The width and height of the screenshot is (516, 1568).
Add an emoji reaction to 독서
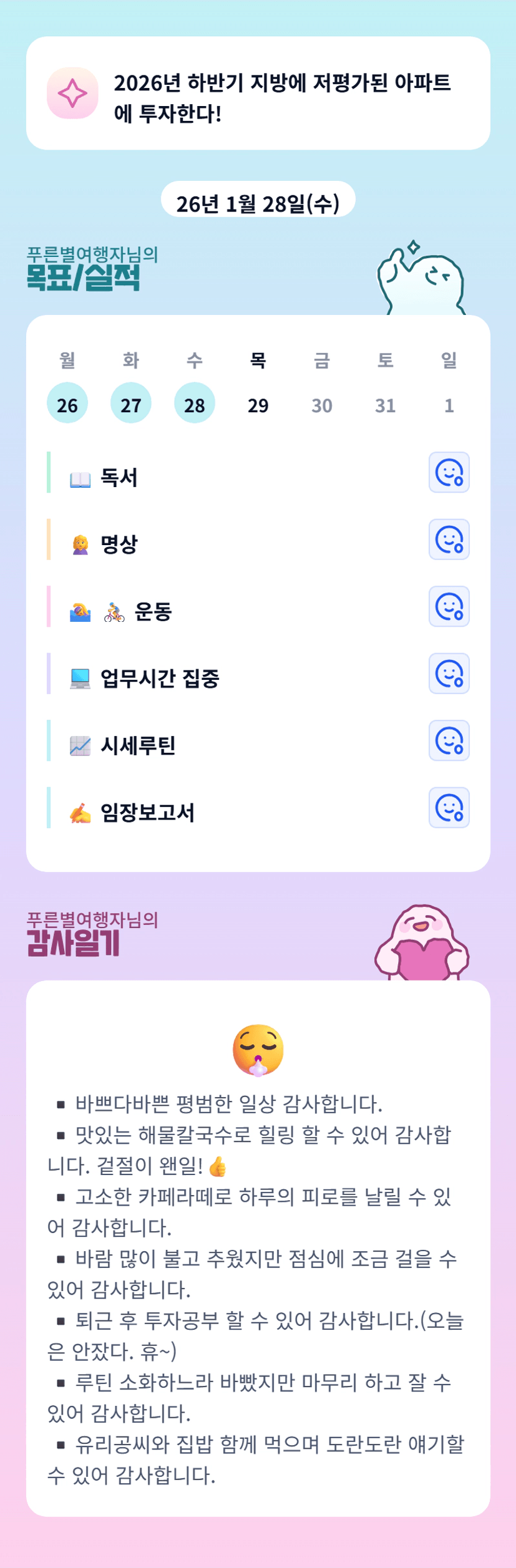pos(449,472)
